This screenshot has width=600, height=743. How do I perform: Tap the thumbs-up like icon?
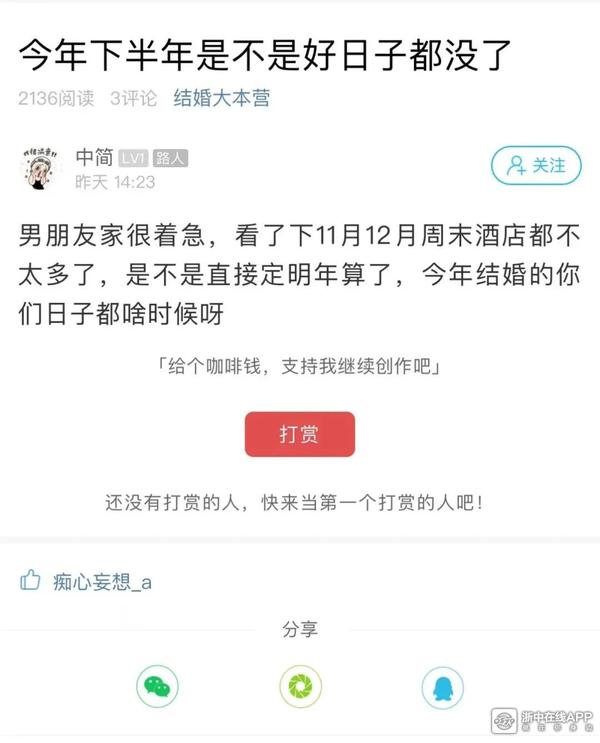pyautogui.click(x=31, y=580)
